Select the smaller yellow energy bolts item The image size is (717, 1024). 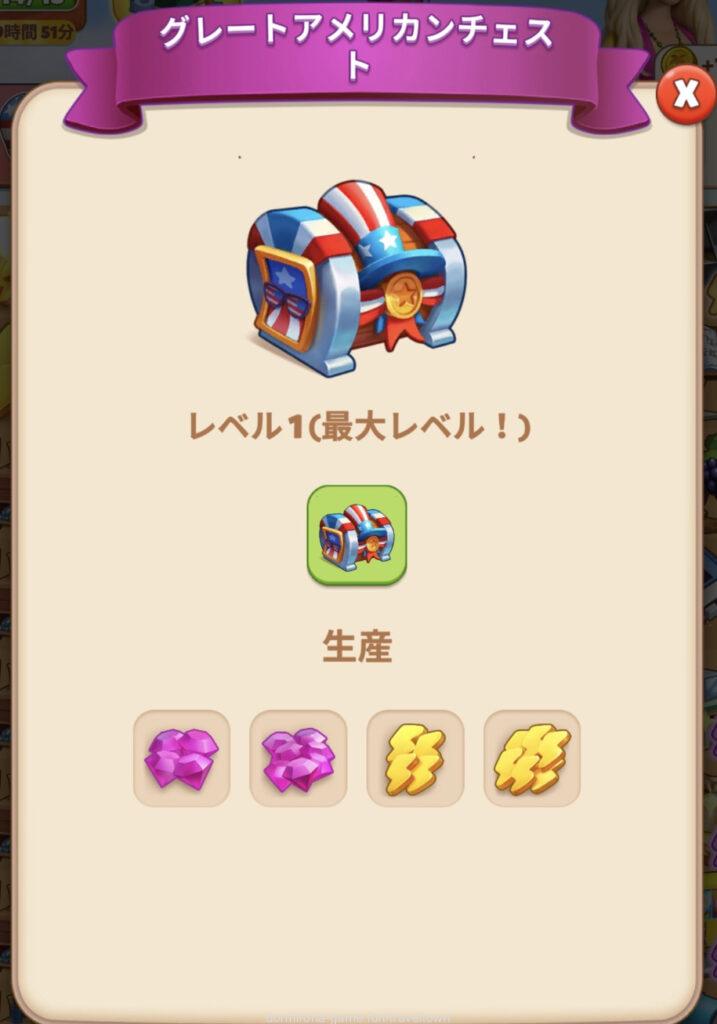coord(415,758)
